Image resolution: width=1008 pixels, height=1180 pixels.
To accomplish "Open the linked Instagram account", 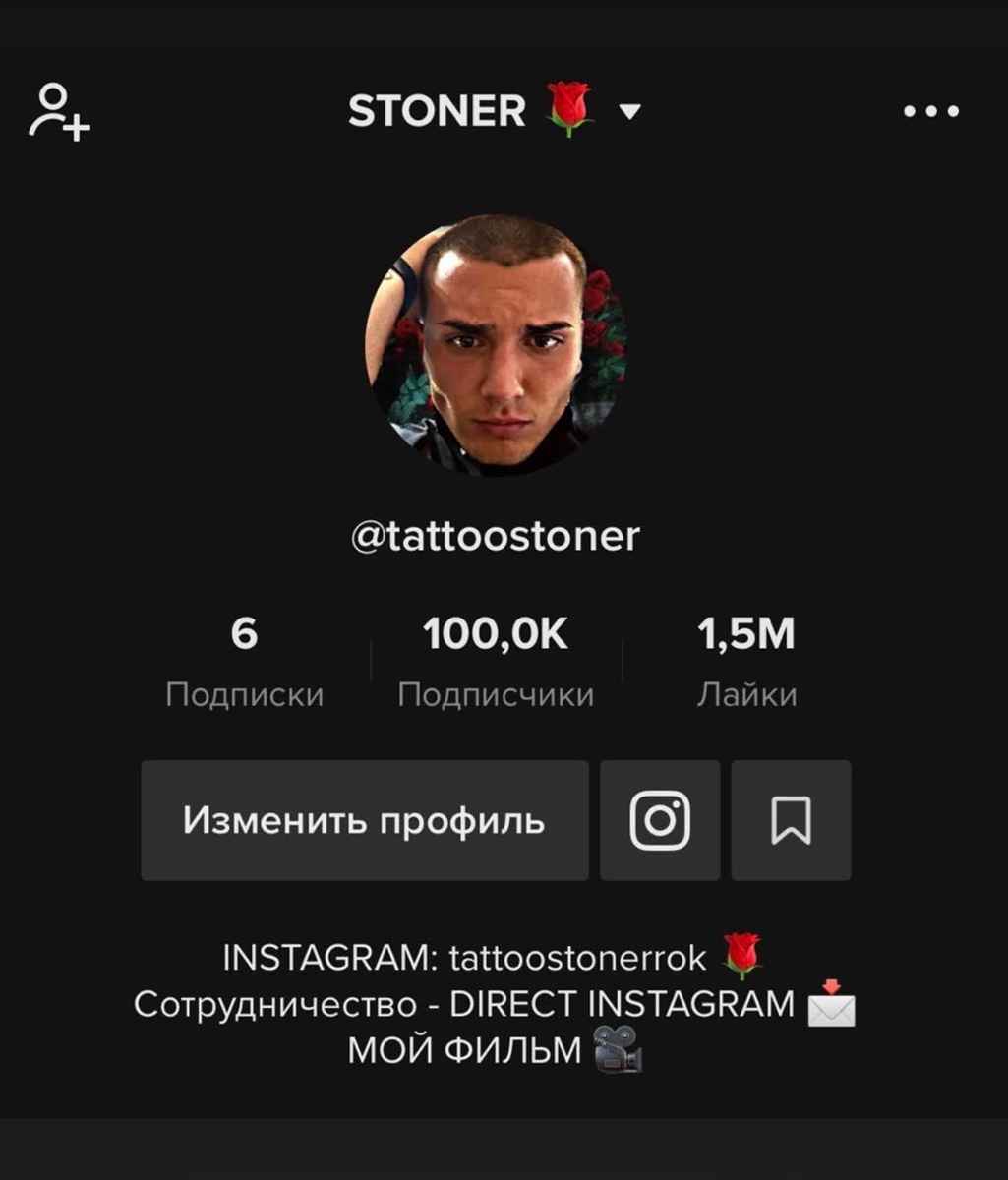I will [x=660, y=820].
